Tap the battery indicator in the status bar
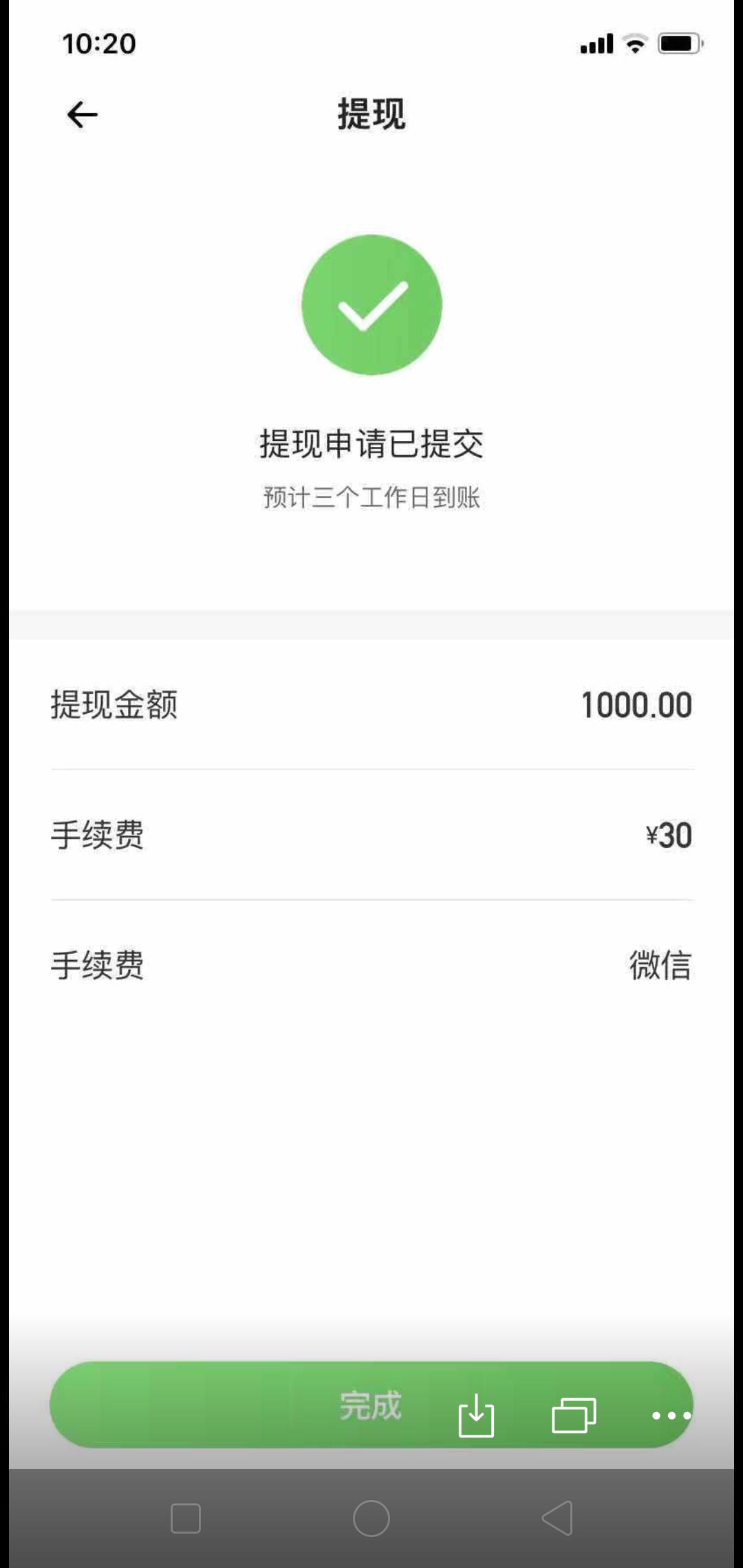This screenshot has width=743, height=1568. click(x=678, y=43)
